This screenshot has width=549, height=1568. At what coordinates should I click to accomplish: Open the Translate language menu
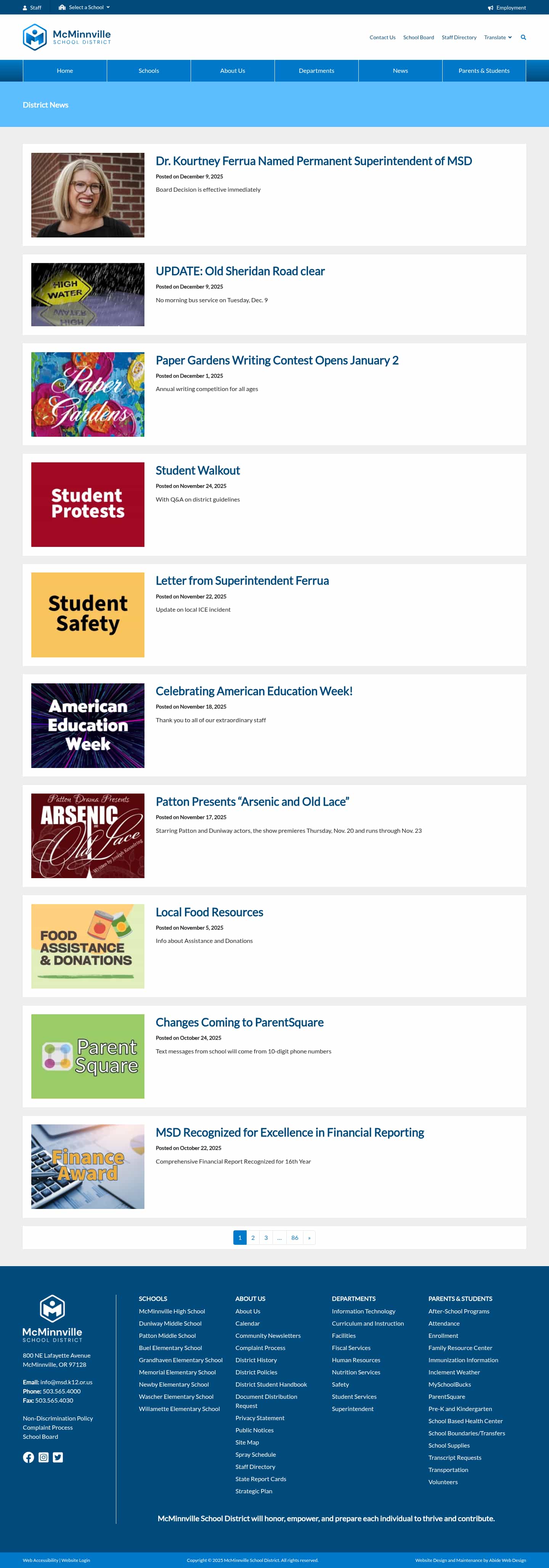[497, 38]
